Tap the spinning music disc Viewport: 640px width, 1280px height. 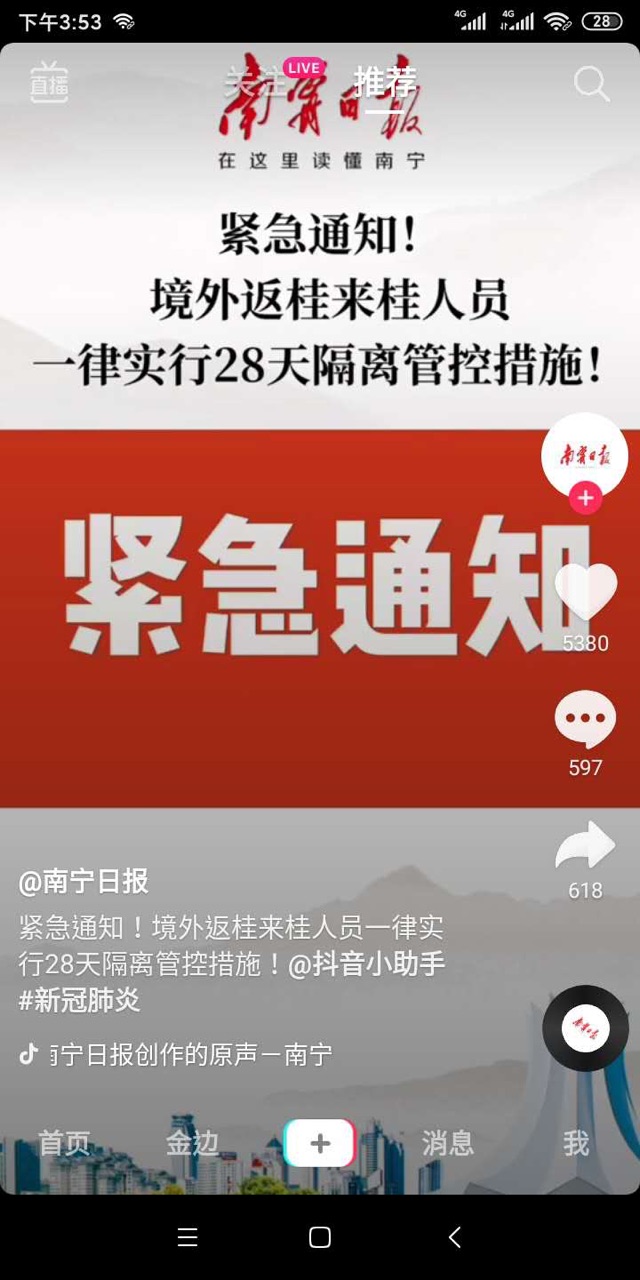pyautogui.click(x=585, y=1028)
